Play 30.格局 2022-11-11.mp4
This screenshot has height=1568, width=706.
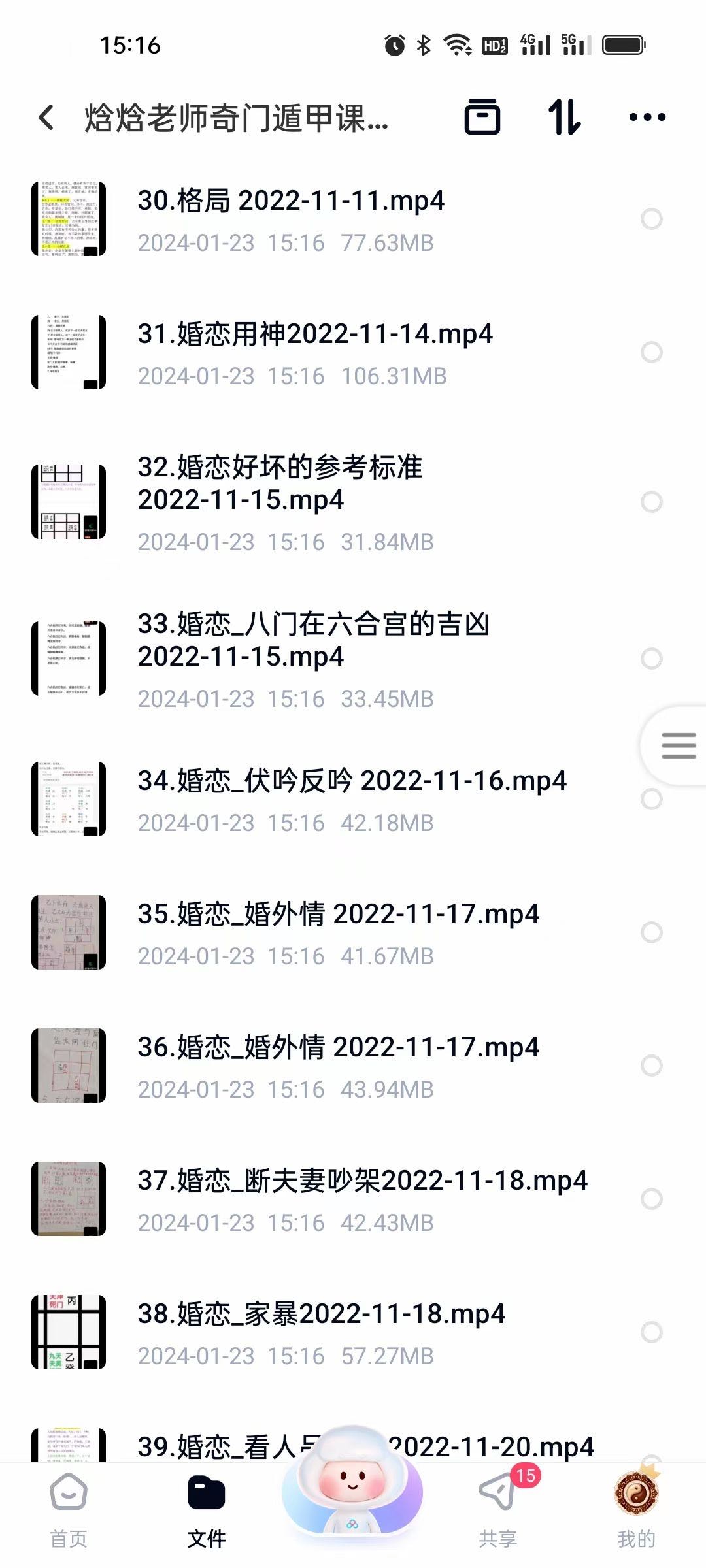coord(291,201)
